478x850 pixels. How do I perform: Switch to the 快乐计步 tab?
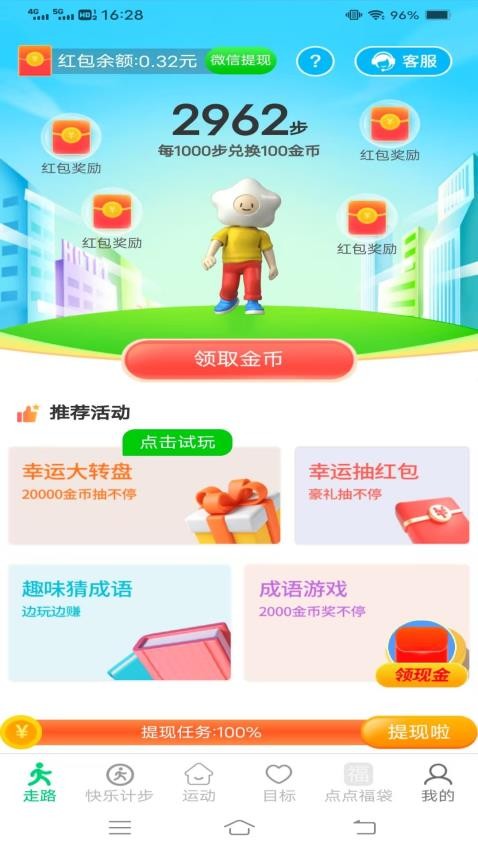[119, 783]
